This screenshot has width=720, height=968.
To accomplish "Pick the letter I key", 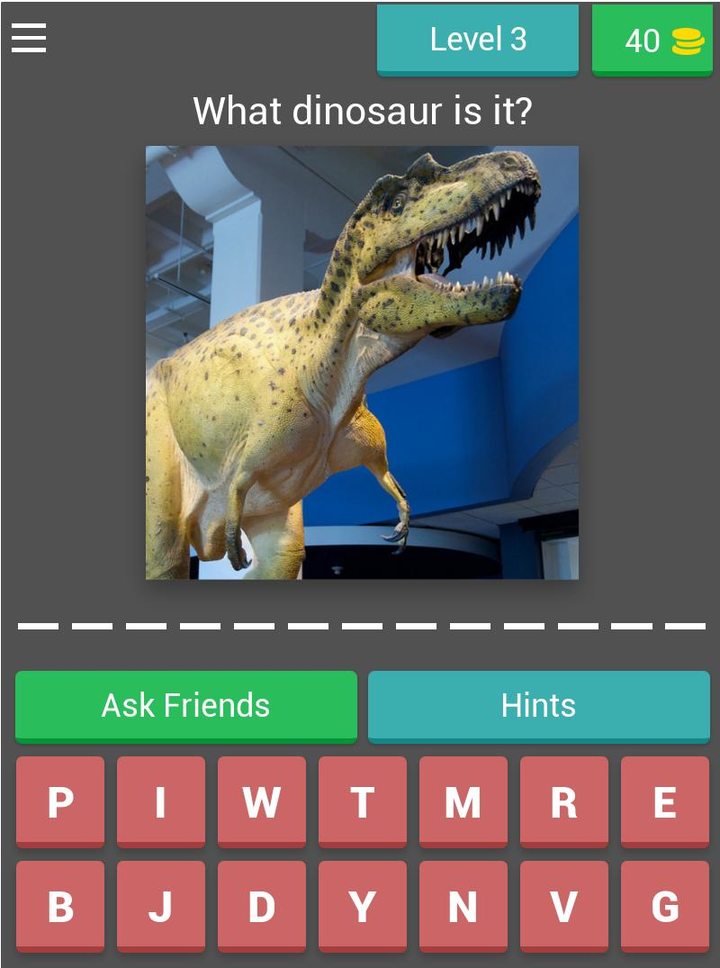I will (x=160, y=803).
